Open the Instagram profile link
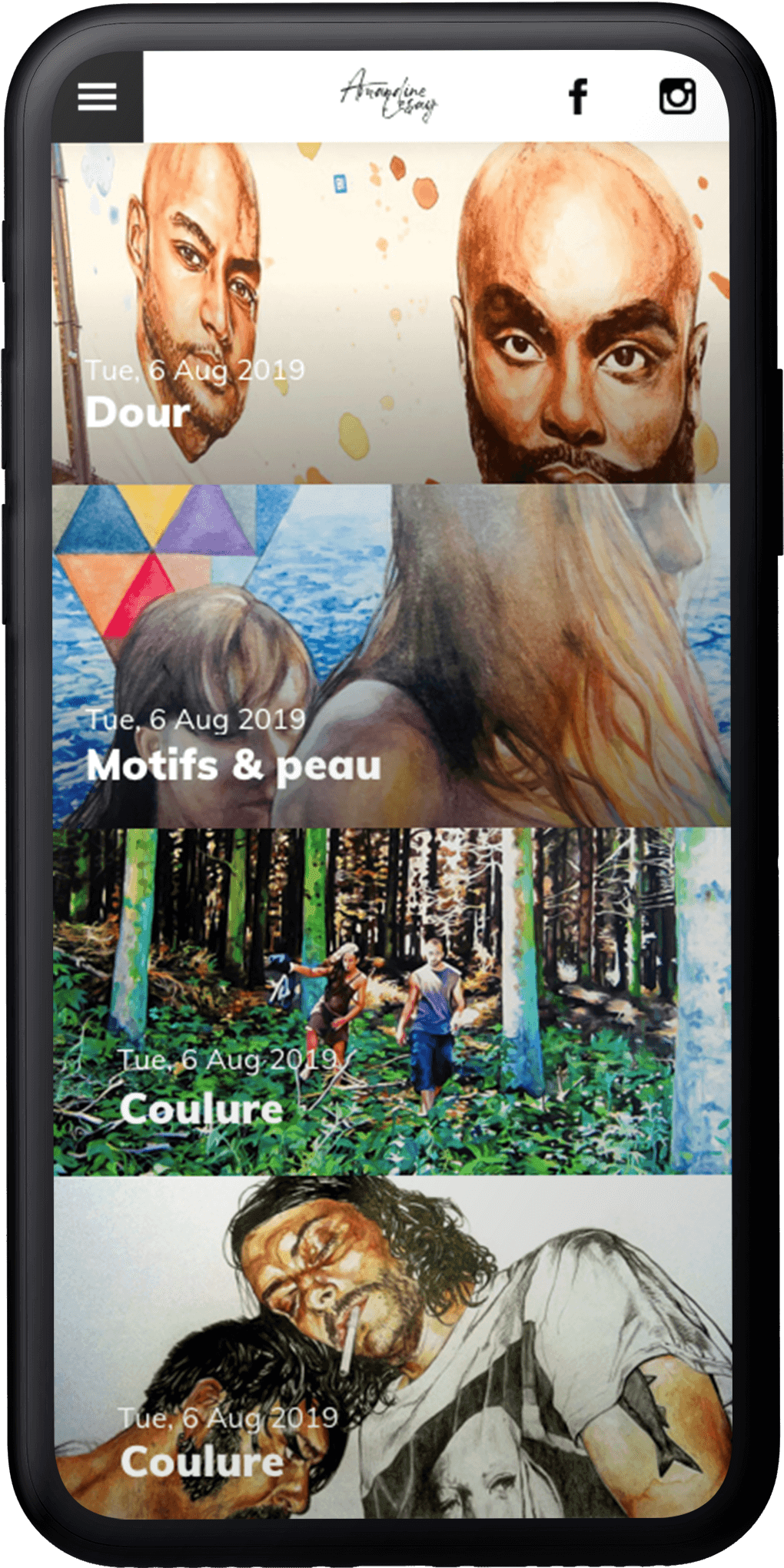This screenshot has width=784, height=1568. click(677, 97)
